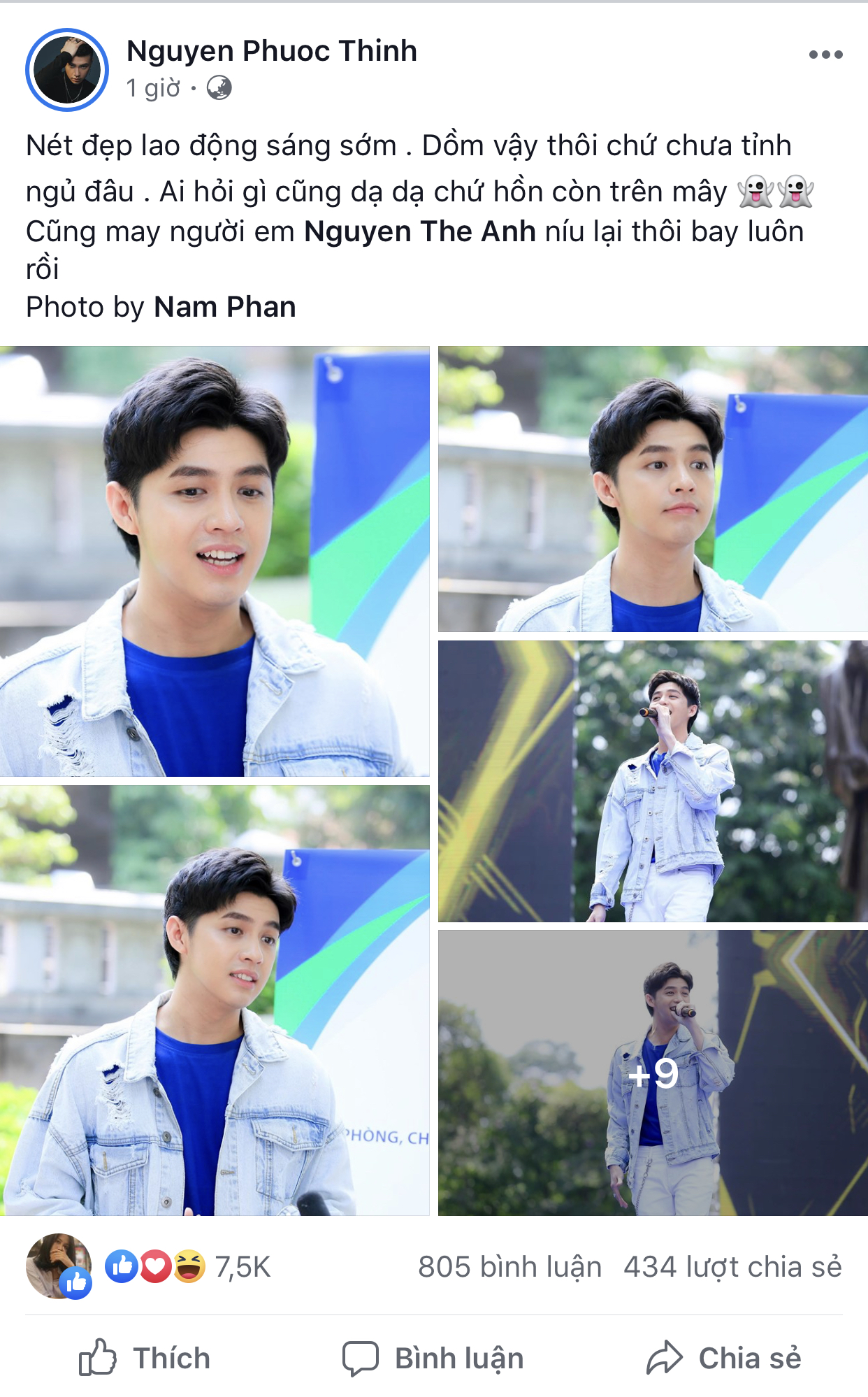
Task: Open the Nguyen Phuoc Thinh name link
Action: [x=272, y=51]
